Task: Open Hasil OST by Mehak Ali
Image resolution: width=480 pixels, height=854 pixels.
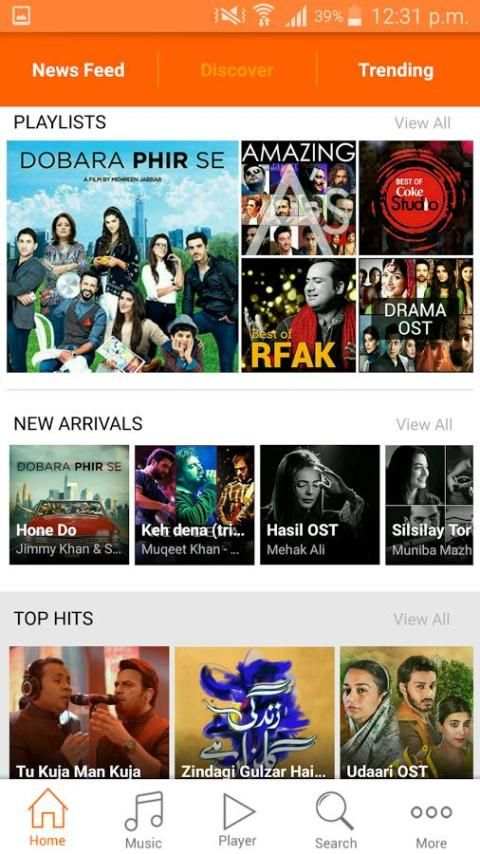Action: tap(320, 504)
